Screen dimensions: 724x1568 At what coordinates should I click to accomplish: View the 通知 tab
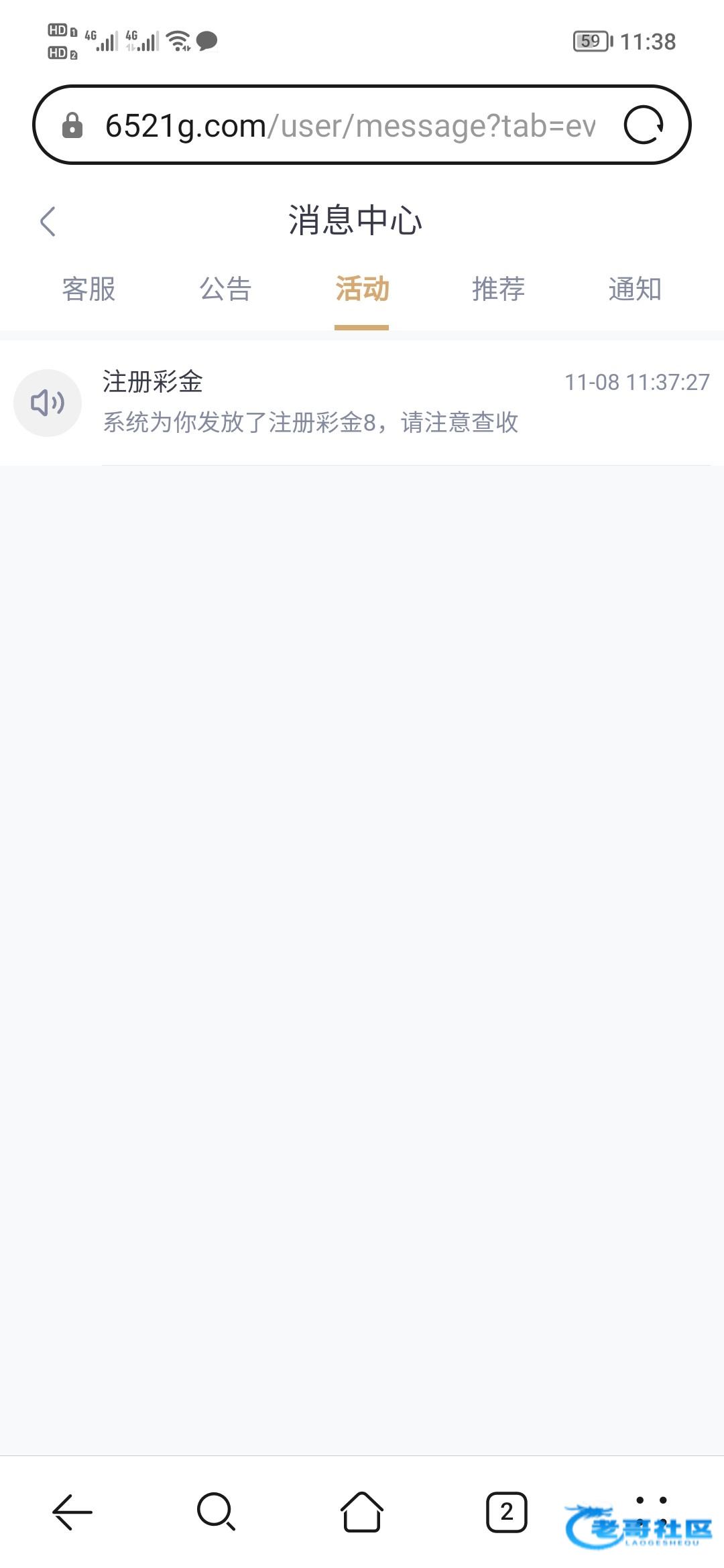(x=635, y=289)
